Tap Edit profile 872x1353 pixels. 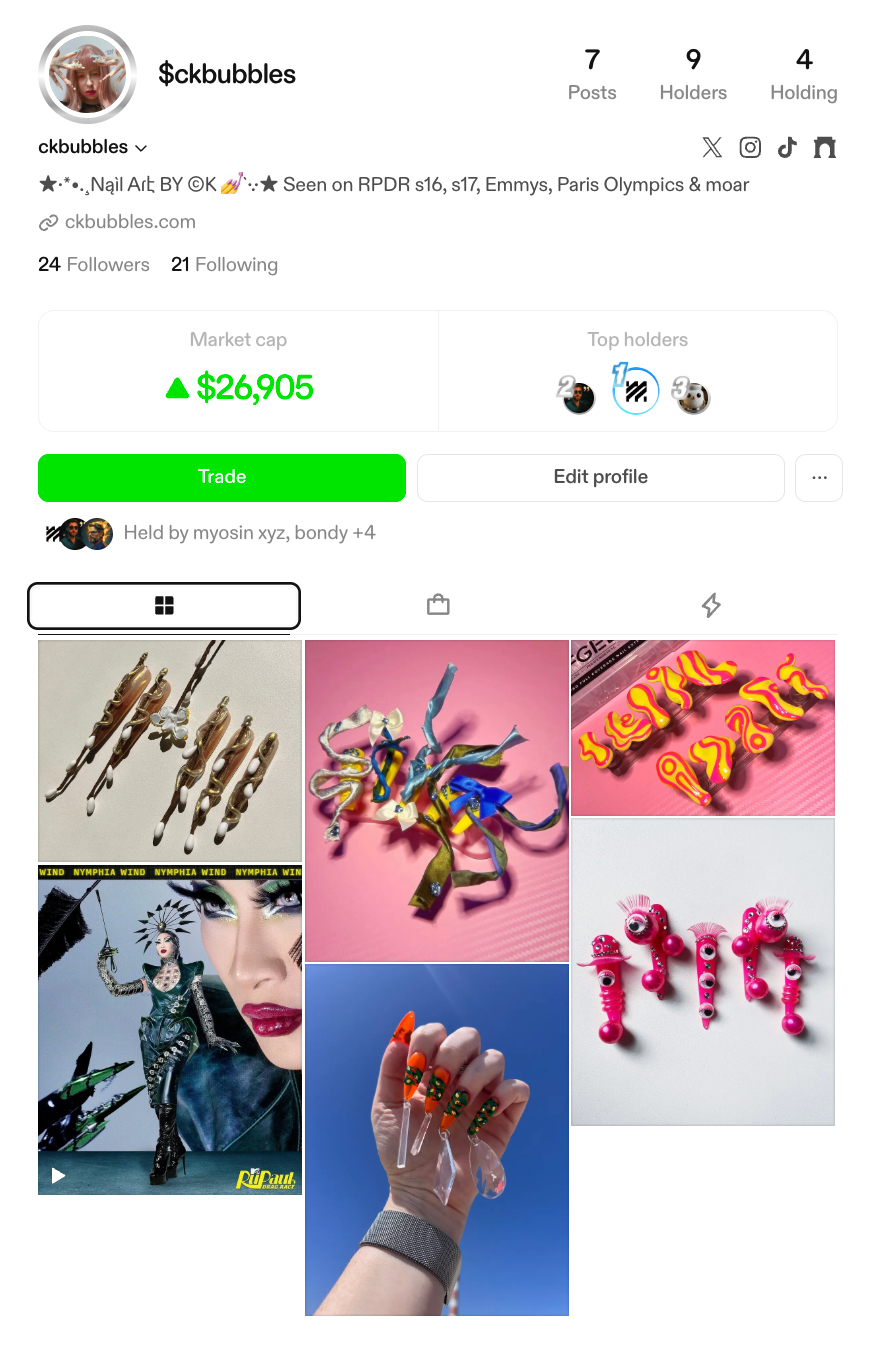tap(600, 477)
